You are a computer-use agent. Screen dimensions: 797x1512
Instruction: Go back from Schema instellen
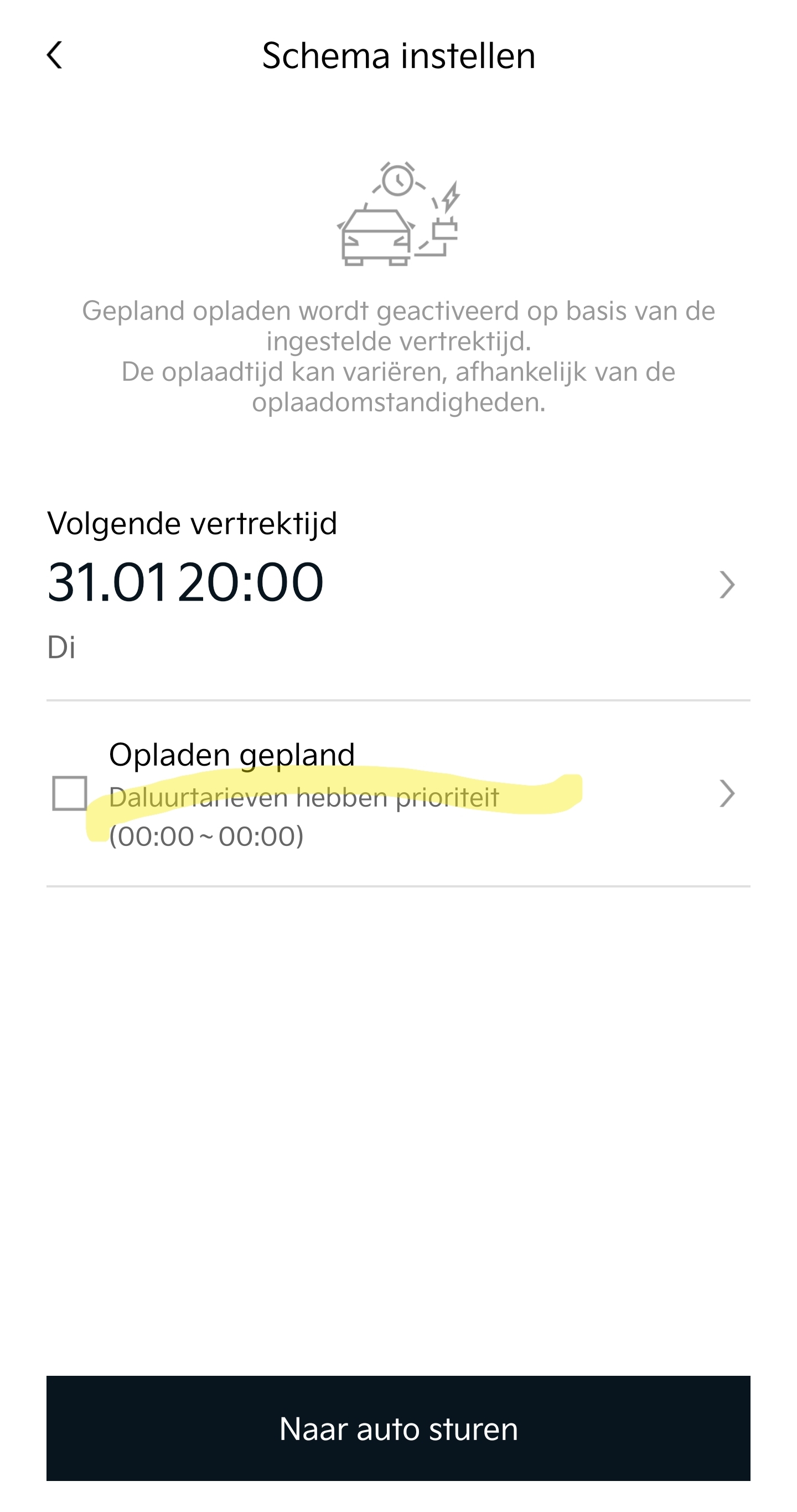pos(55,56)
